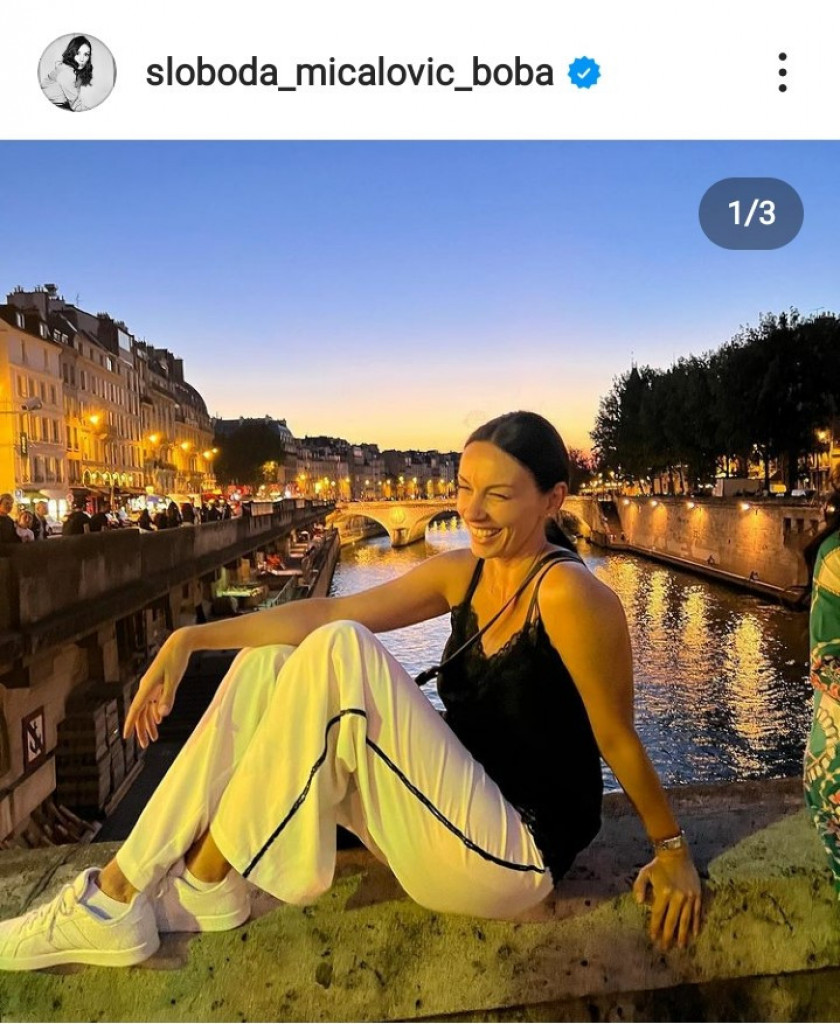Image resolution: width=840 pixels, height=1024 pixels.
Task: Open the post's three-dot options menu
Action: 782,72
